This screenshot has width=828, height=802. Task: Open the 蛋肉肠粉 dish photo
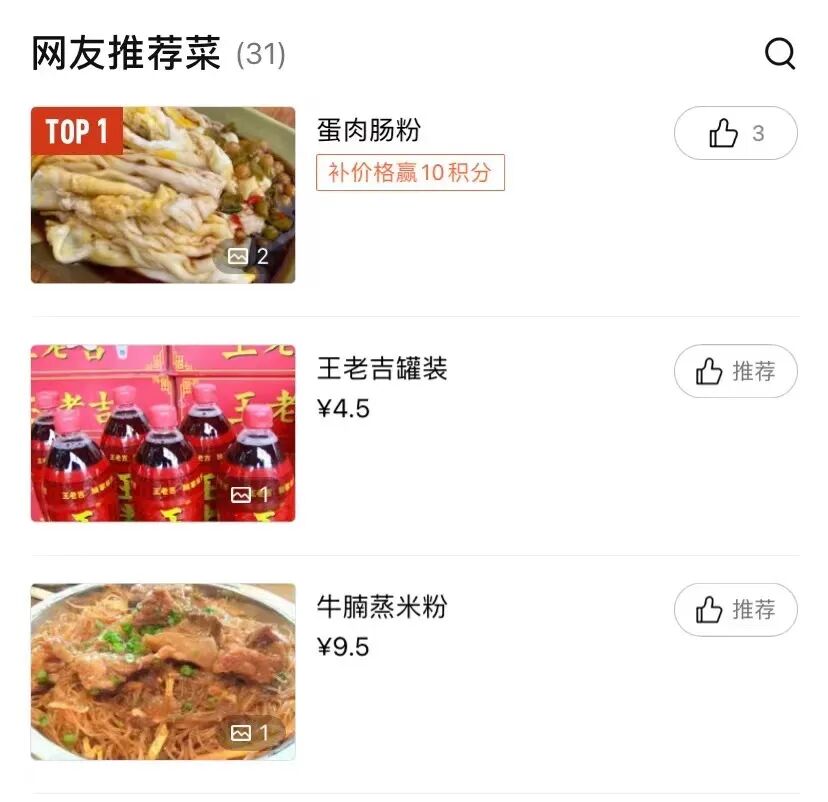(163, 195)
